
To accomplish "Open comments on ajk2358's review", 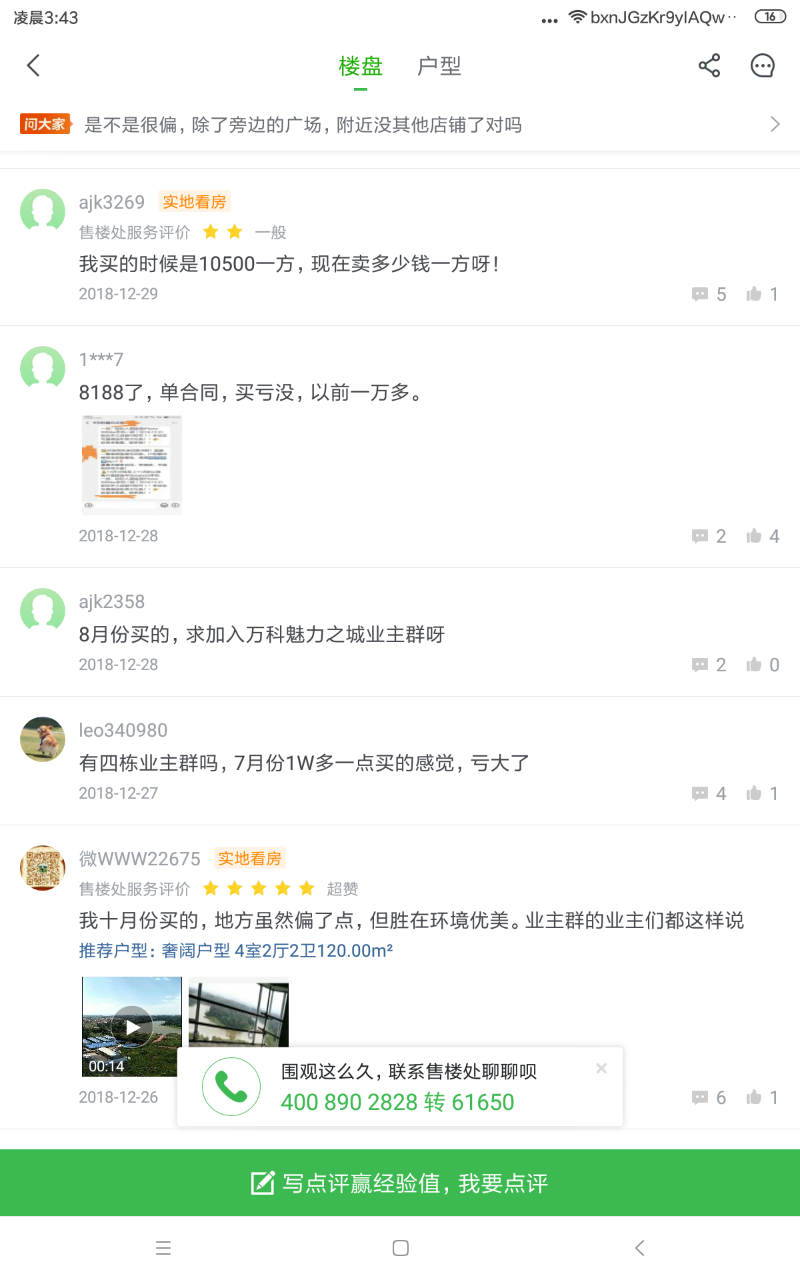I will point(709,665).
